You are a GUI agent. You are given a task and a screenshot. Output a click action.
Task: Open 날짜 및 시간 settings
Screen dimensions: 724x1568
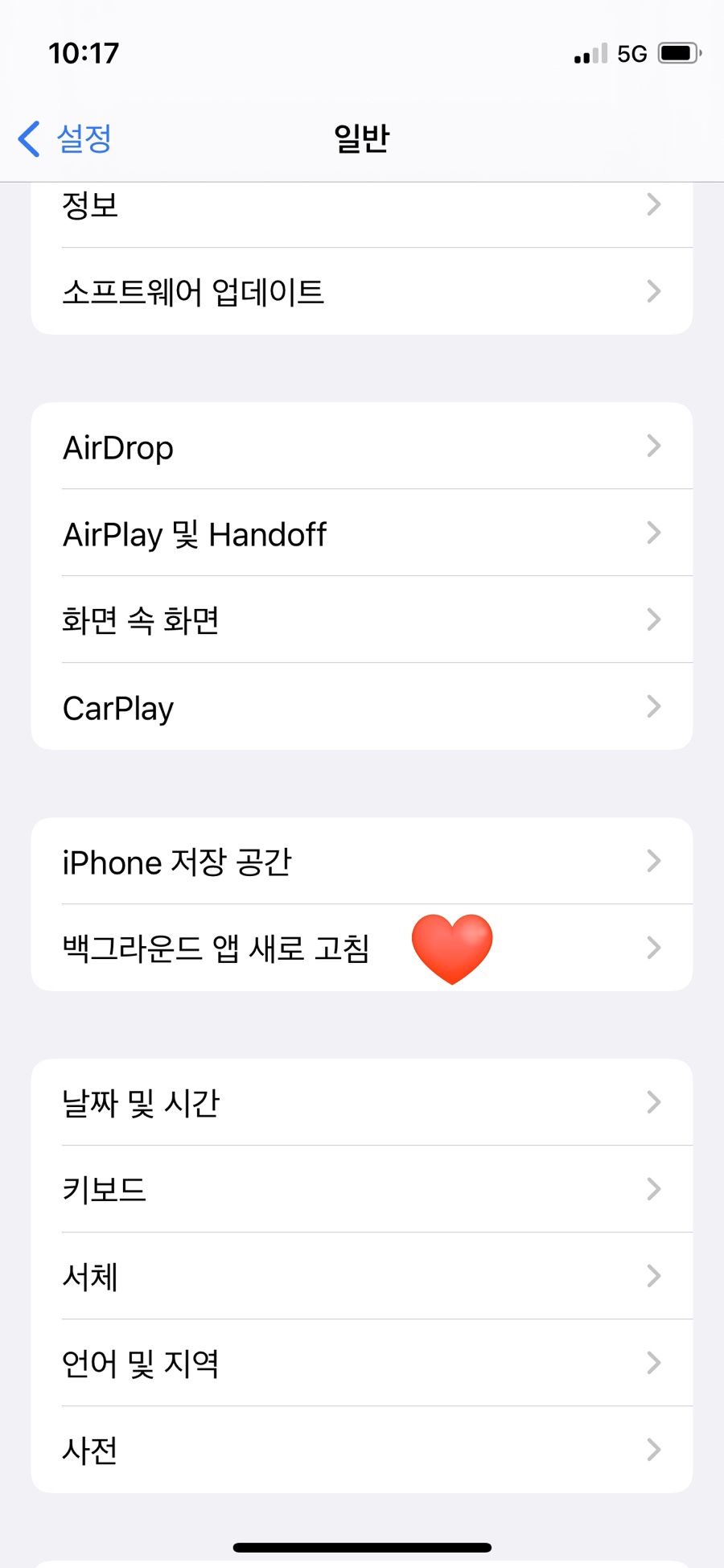(x=361, y=1103)
